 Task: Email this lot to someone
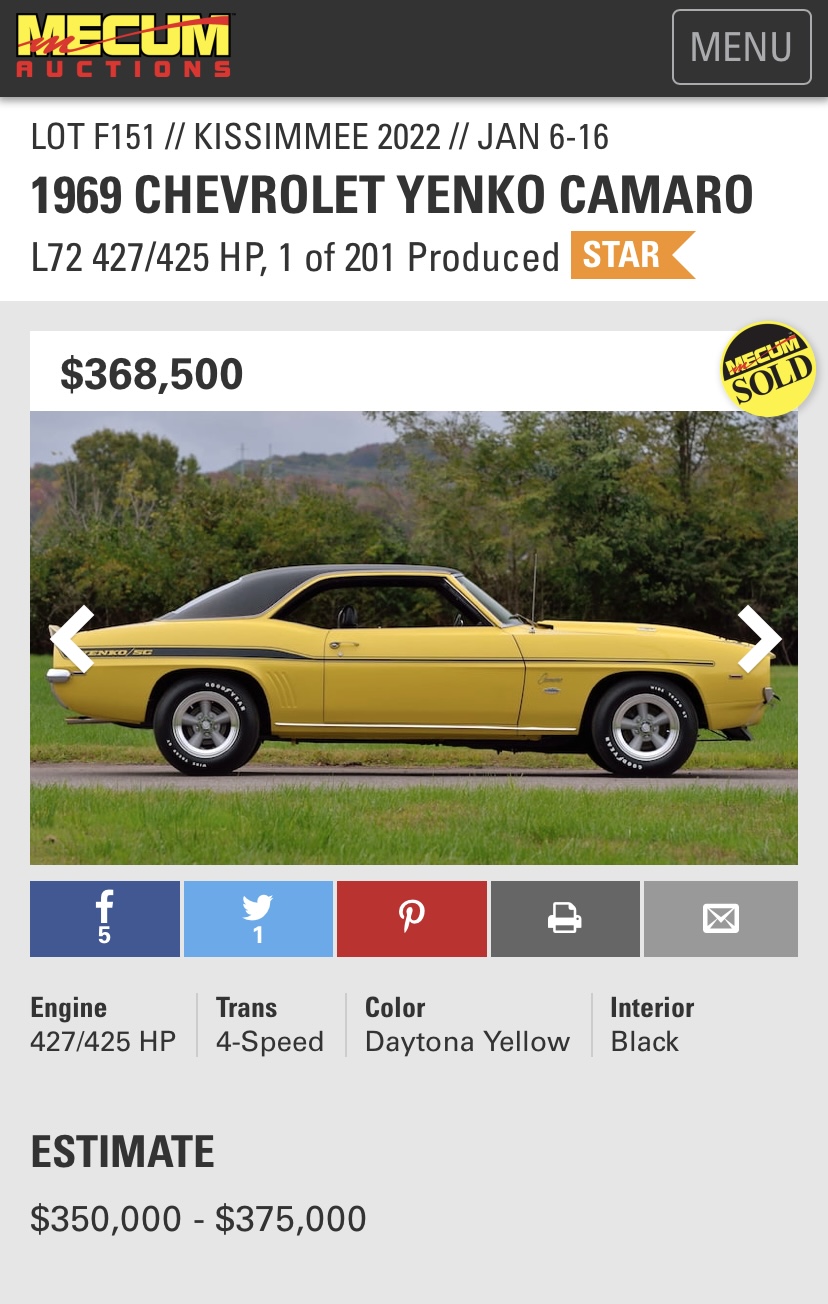click(720, 919)
